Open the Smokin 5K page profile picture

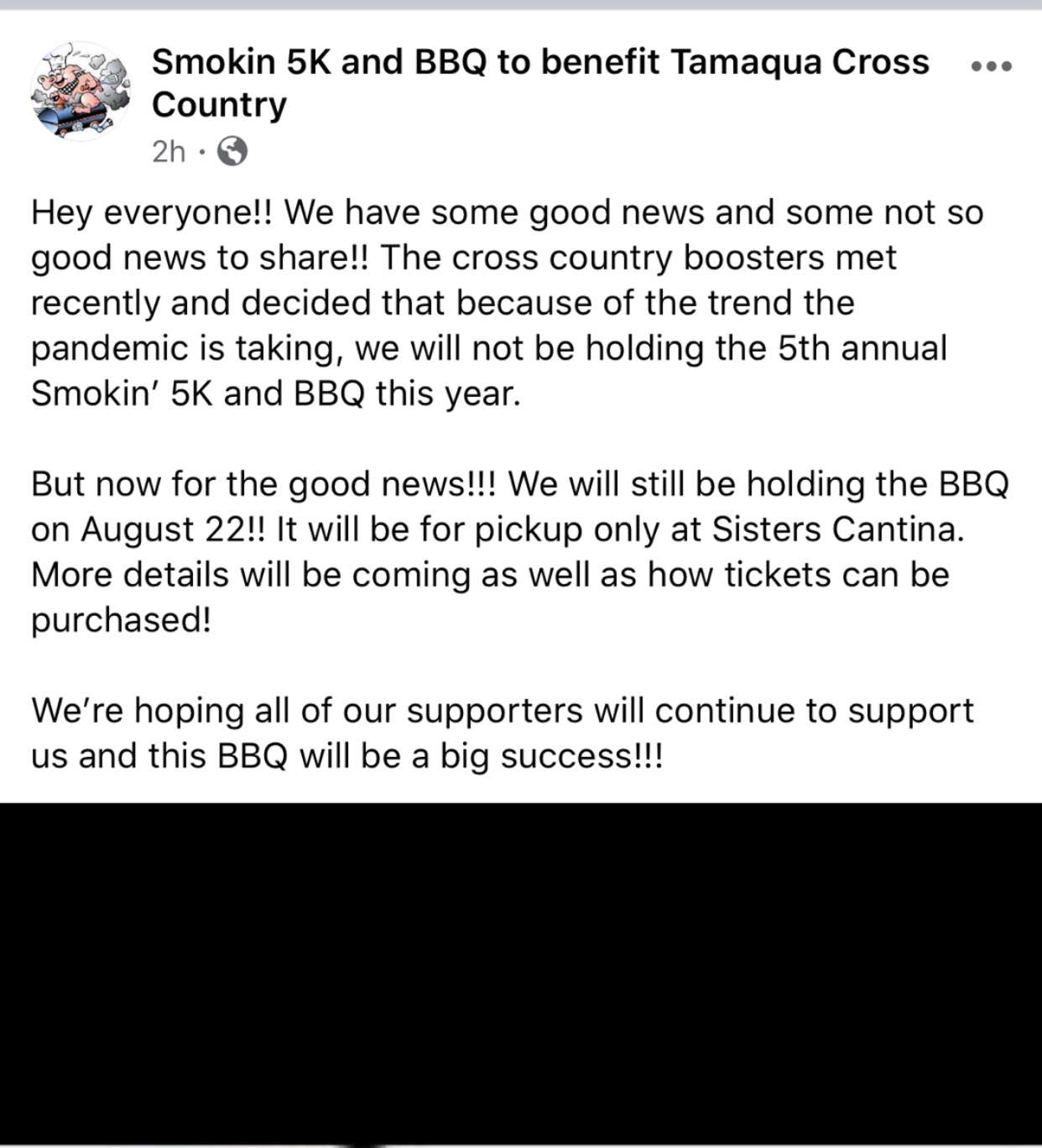point(80,91)
